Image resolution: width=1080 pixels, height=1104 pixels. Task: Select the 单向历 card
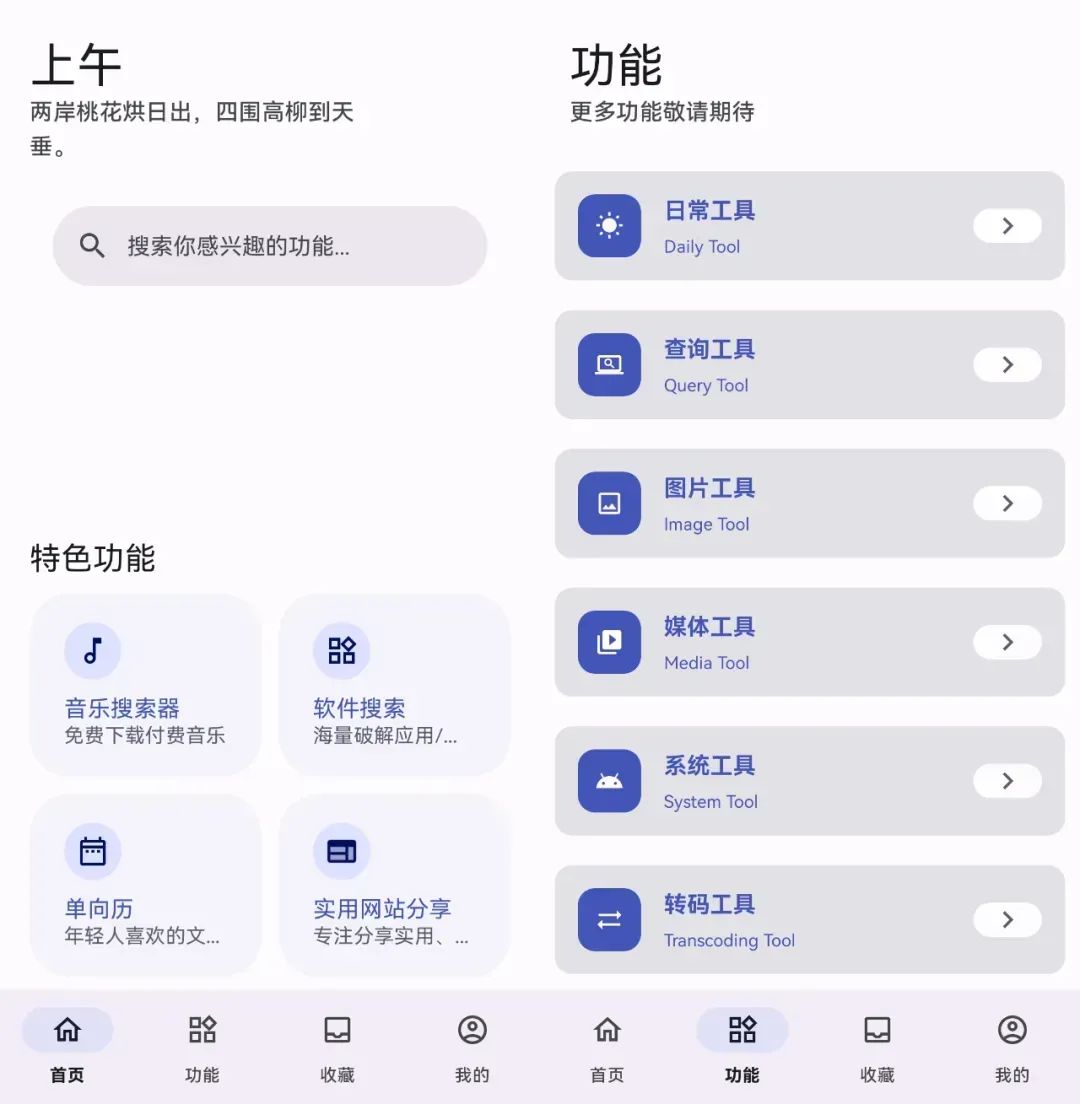click(146, 885)
